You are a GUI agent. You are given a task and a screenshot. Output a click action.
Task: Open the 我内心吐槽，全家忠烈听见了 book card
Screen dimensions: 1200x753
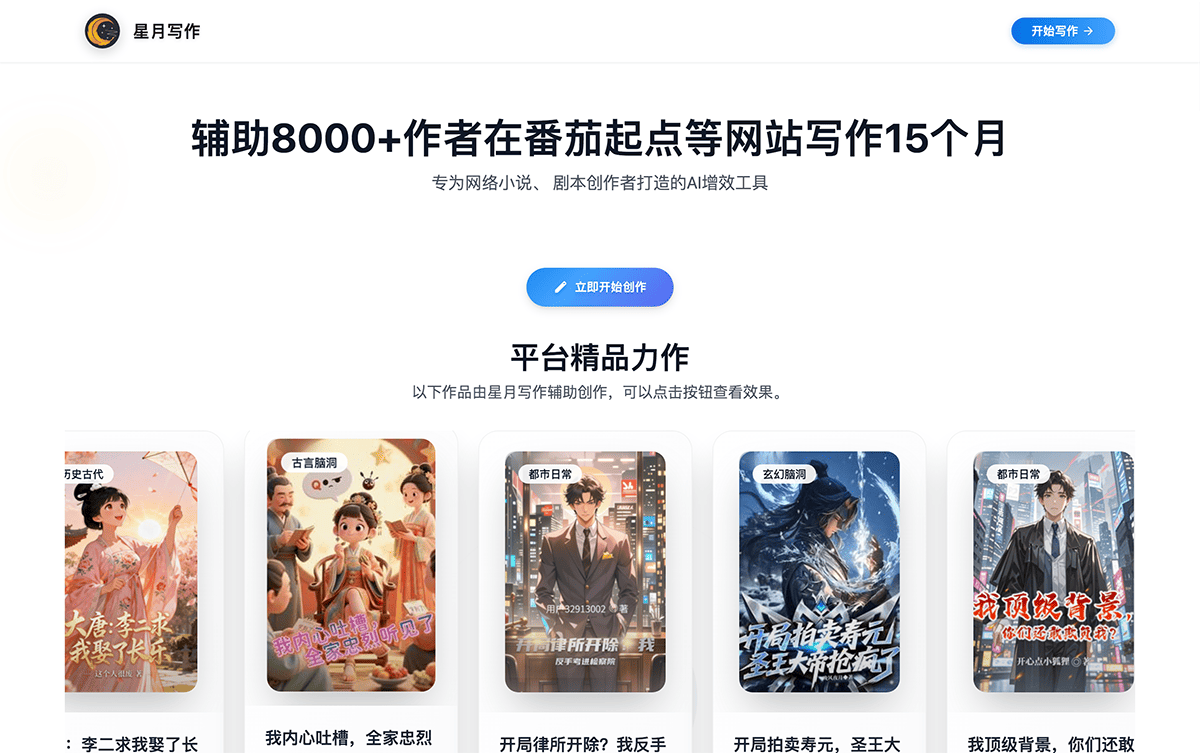[x=351, y=566]
